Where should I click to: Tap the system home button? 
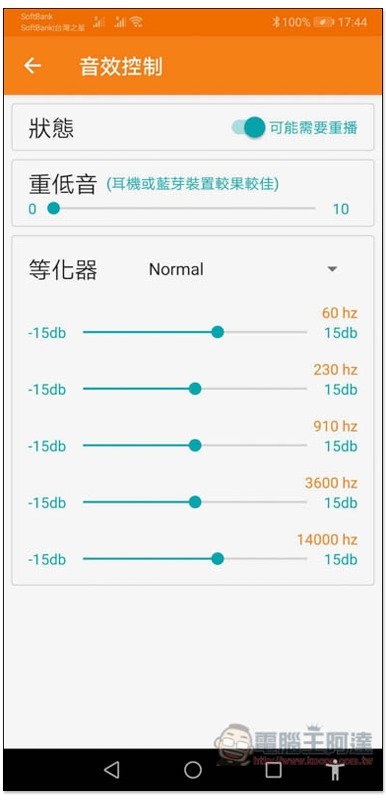coord(193,769)
